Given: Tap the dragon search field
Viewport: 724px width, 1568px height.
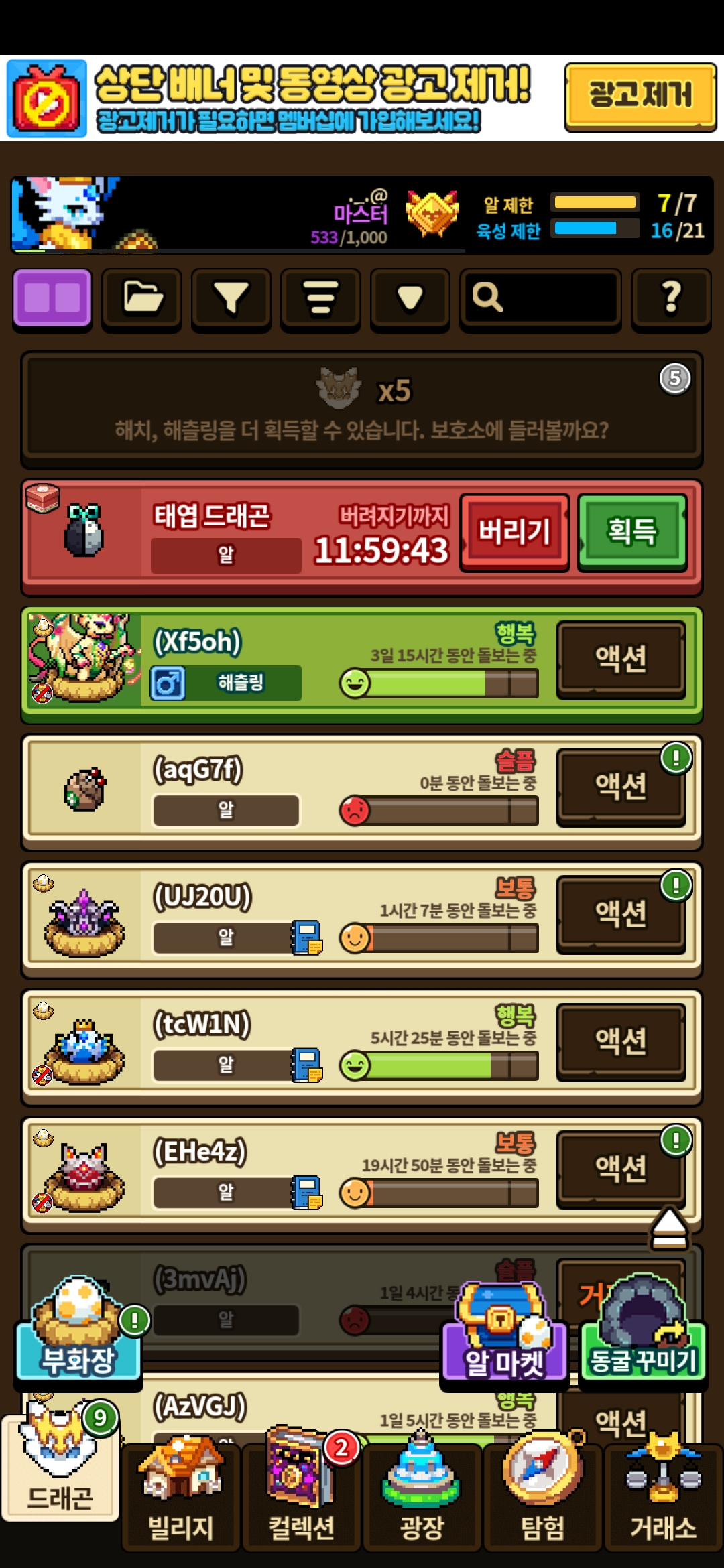Looking at the screenshot, I should pyautogui.click(x=540, y=298).
